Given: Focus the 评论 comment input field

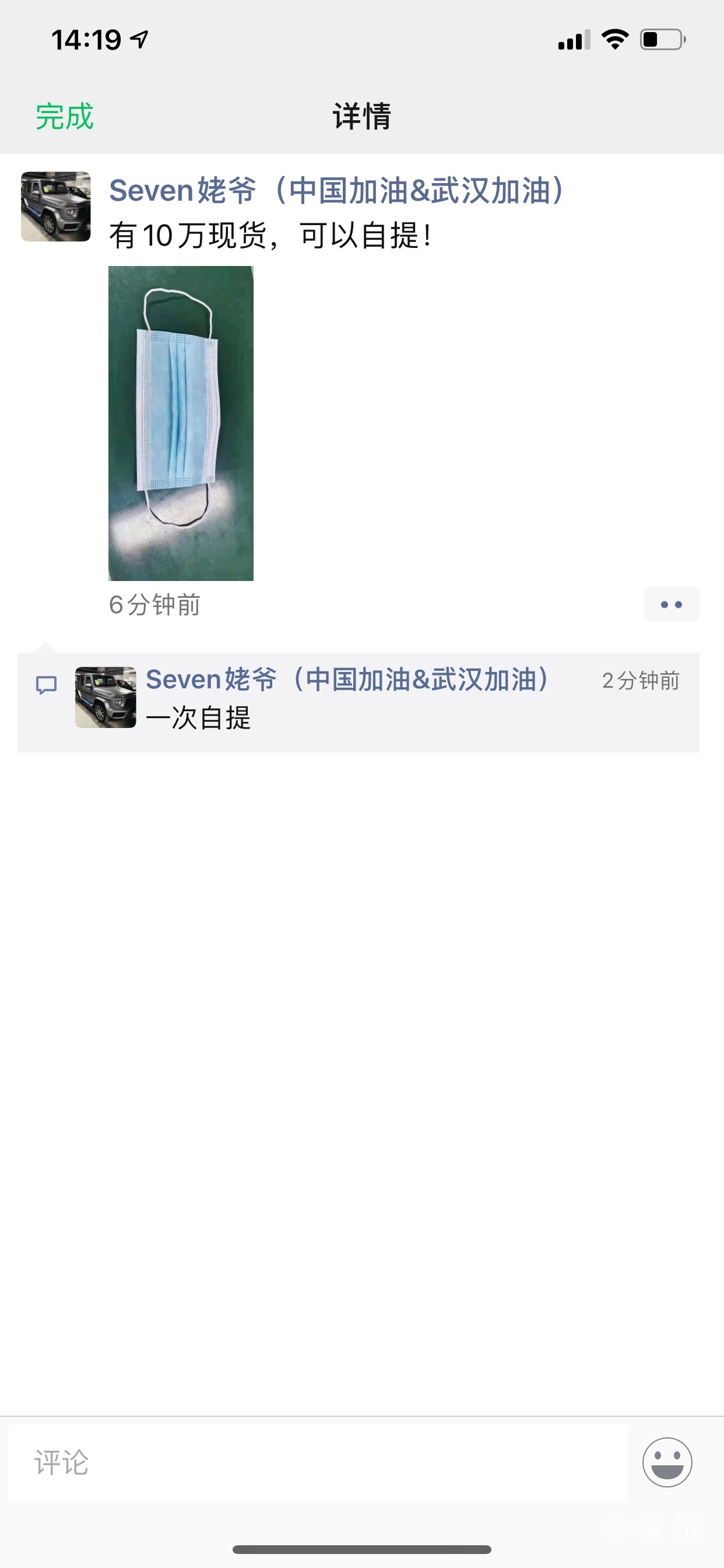Looking at the screenshot, I should 317,1462.
